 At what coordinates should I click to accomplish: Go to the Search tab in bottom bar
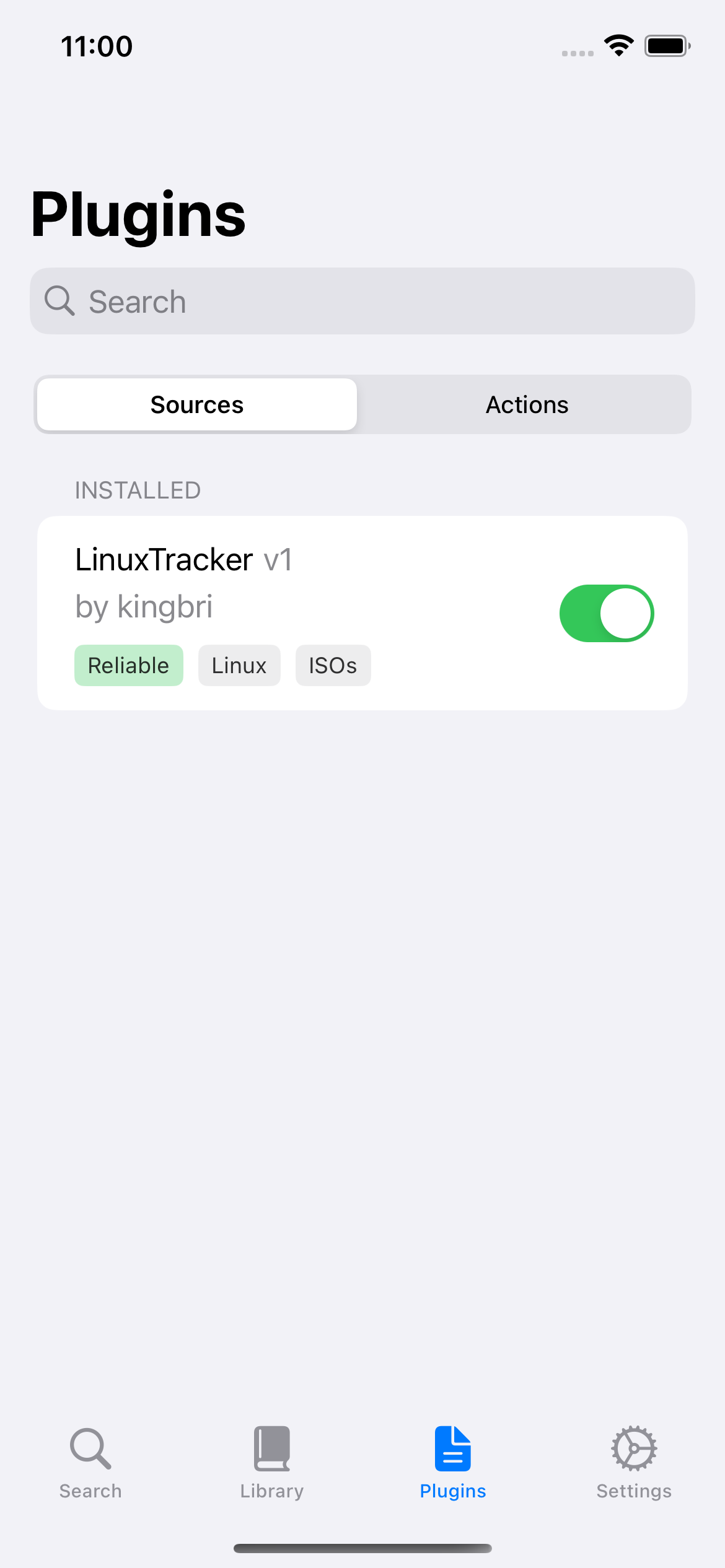click(90, 1463)
